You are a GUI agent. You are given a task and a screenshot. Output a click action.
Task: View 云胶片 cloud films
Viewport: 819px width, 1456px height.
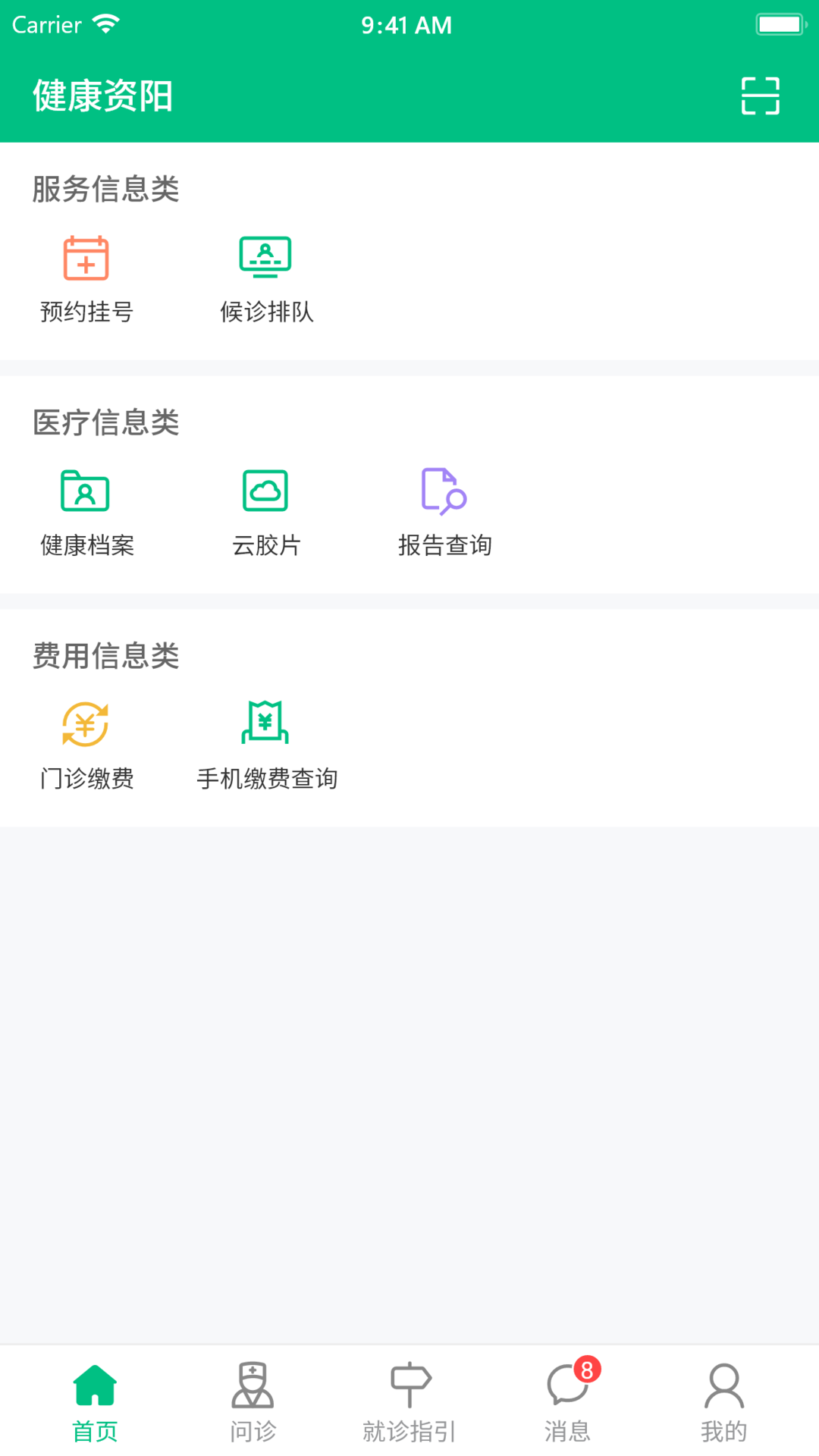[266, 513]
